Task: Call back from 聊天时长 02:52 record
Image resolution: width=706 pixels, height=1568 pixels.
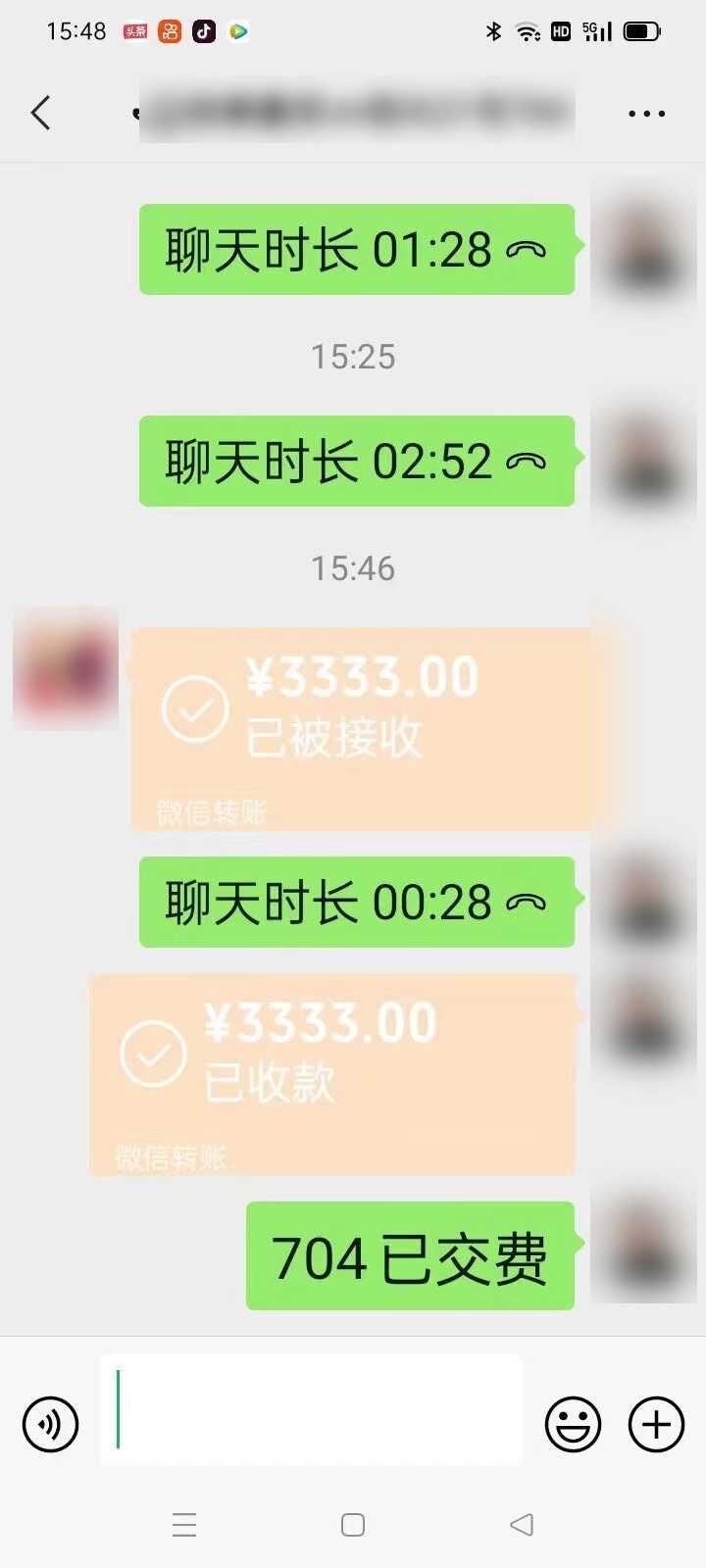Action: tap(356, 462)
